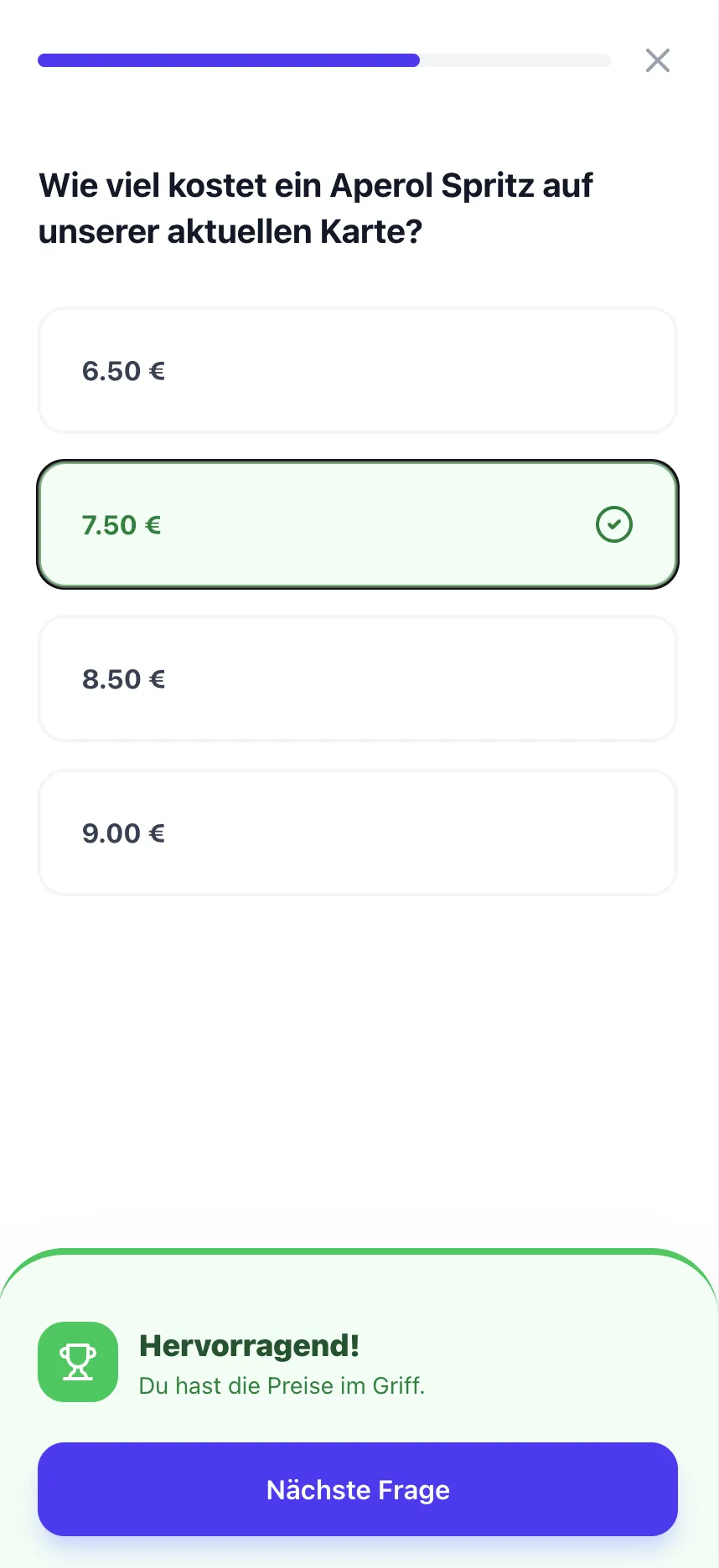The width and height of the screenshot is (719, 1568).
Task: Click the last answer card showing 9.00 €
Action: pos(358,832)
